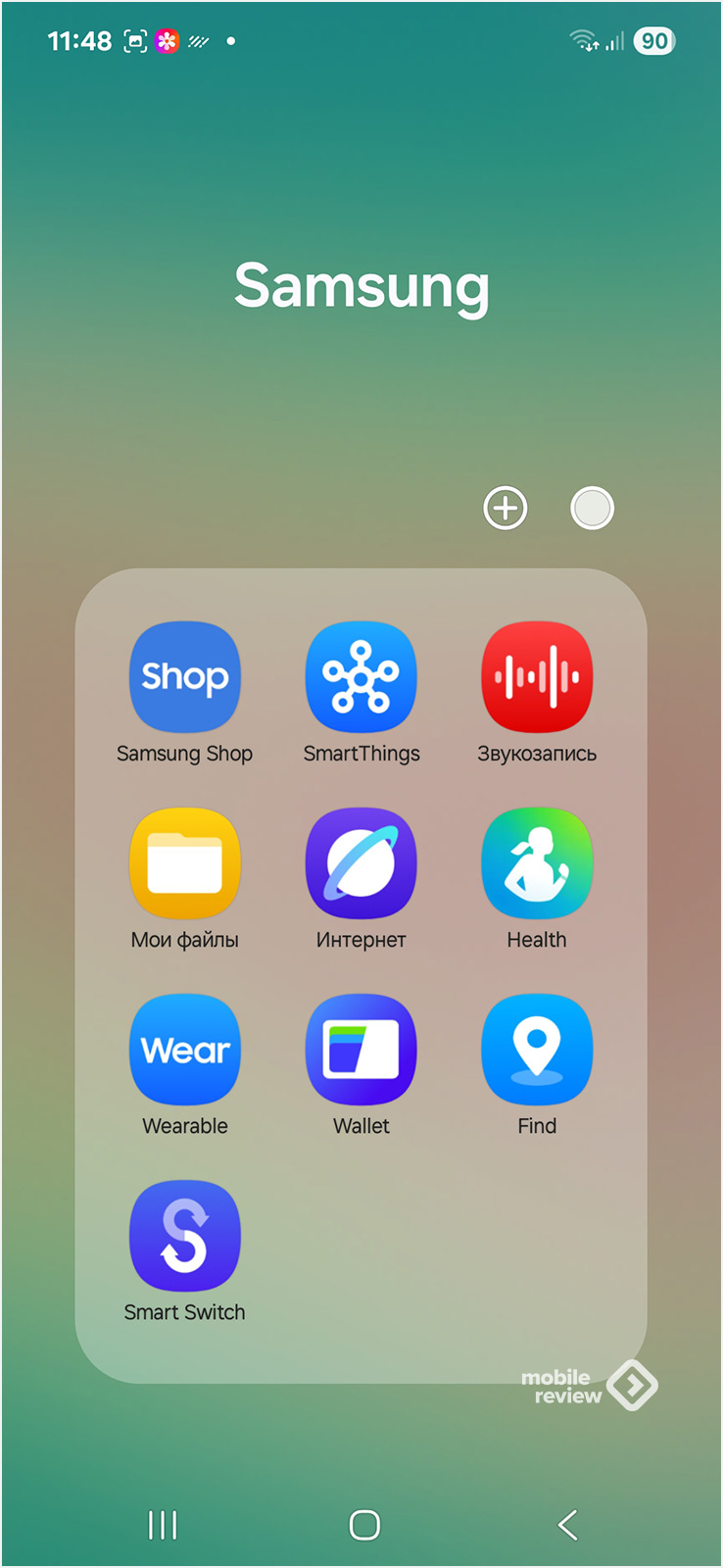The image size is (723, 1568).
Task: Tap the system back arrow
Action: click(567, 1525)
